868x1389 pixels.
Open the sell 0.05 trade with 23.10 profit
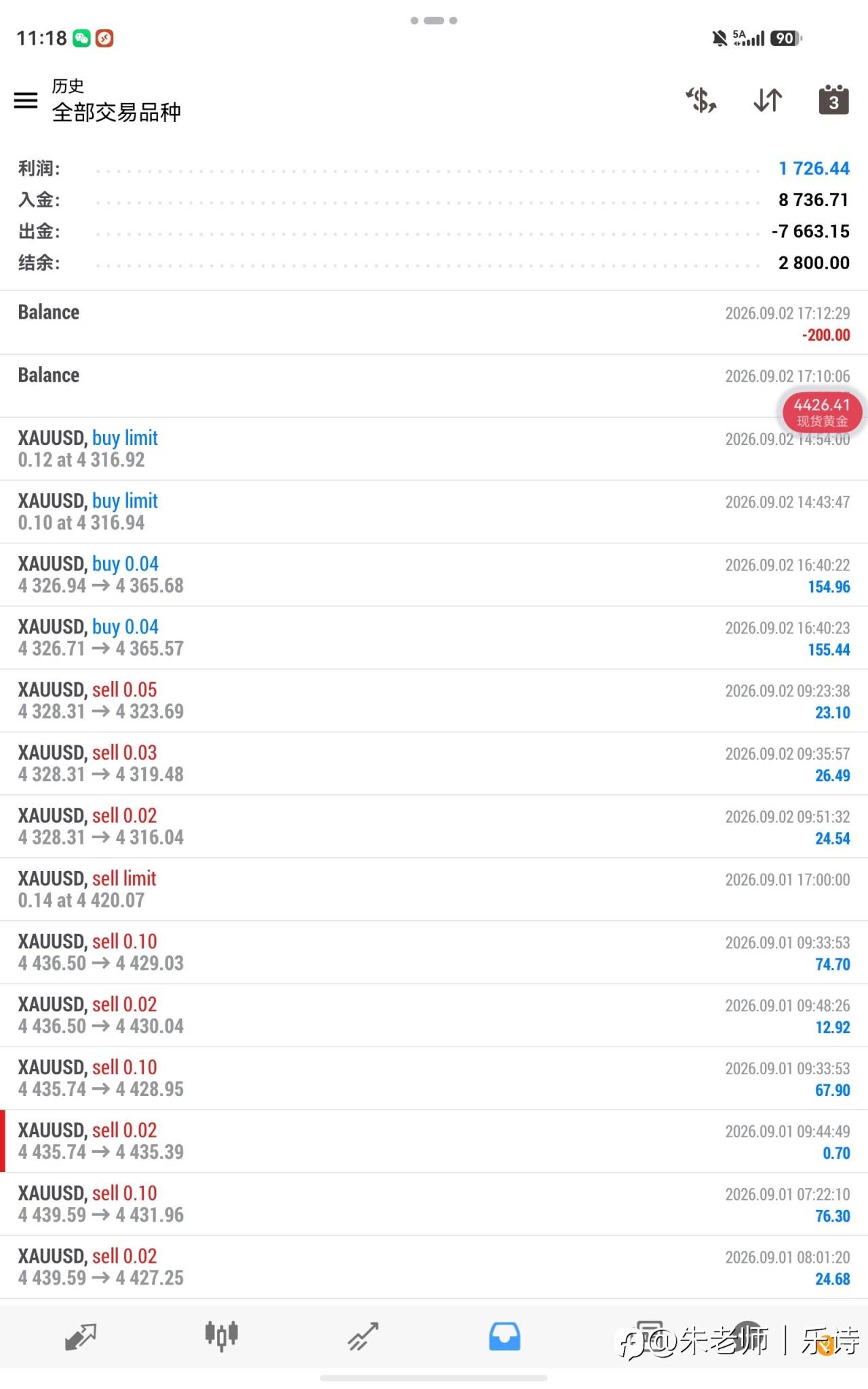tap(434, 701)
